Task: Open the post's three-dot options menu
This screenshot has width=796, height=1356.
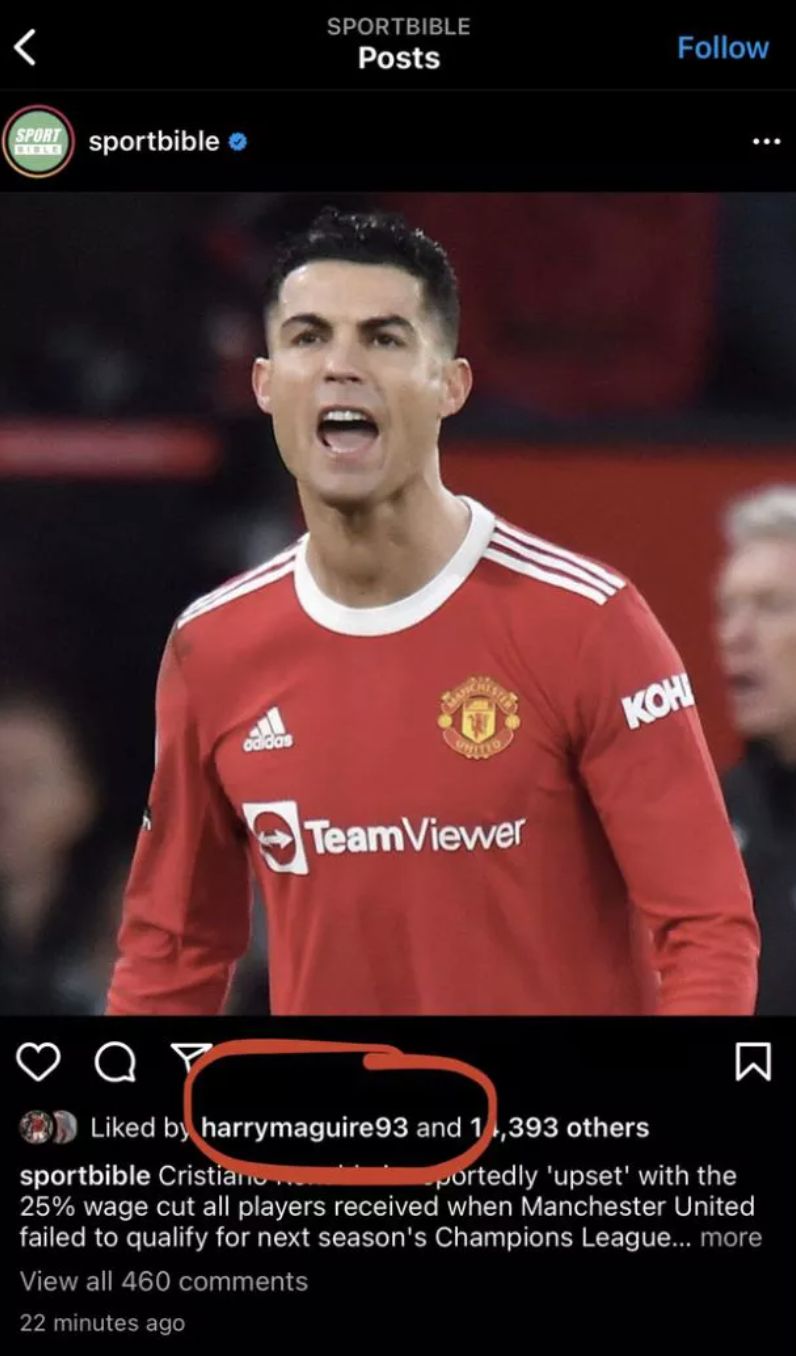Action: 766,142
